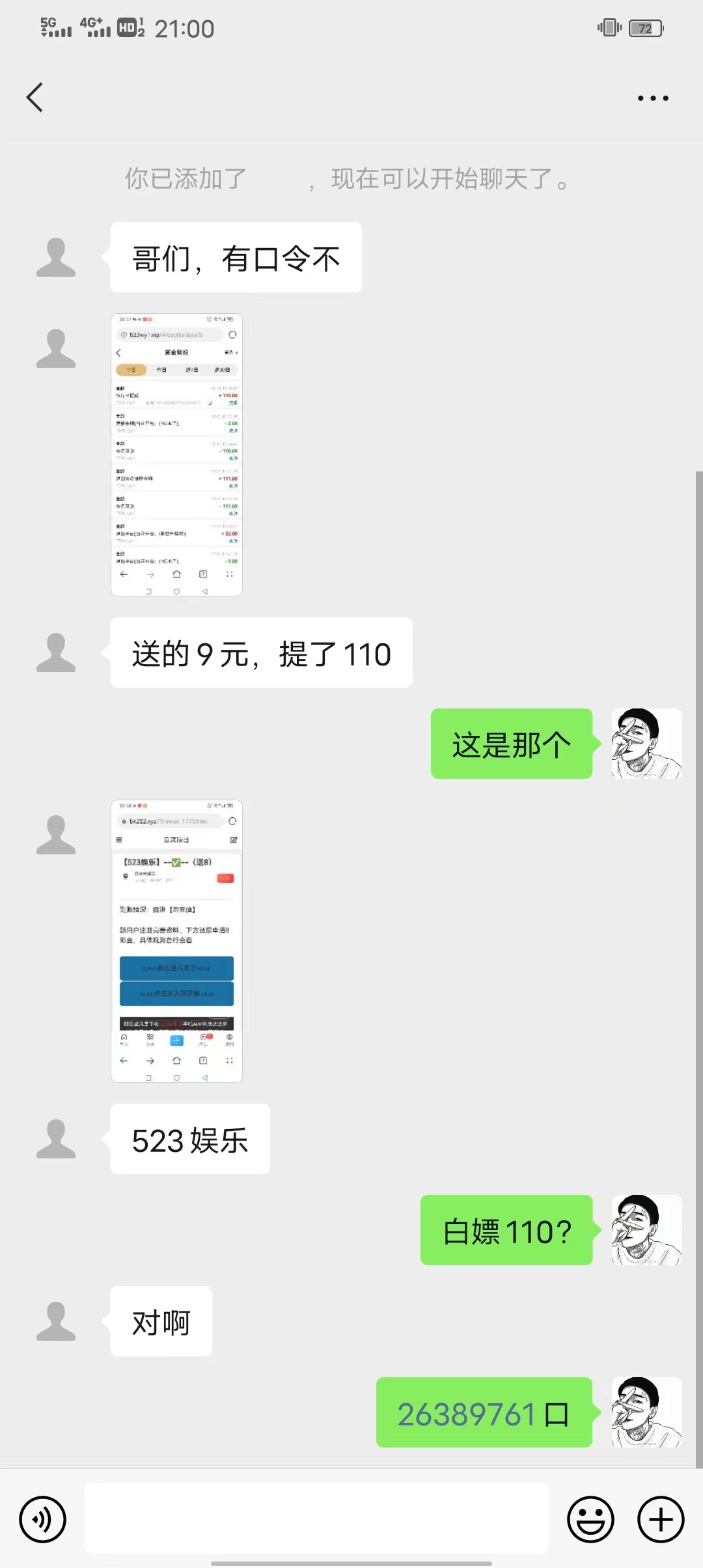Open contact avatar beside 哥们，有口令不
Screen dimensions: 703x1568
coord(56,257)
